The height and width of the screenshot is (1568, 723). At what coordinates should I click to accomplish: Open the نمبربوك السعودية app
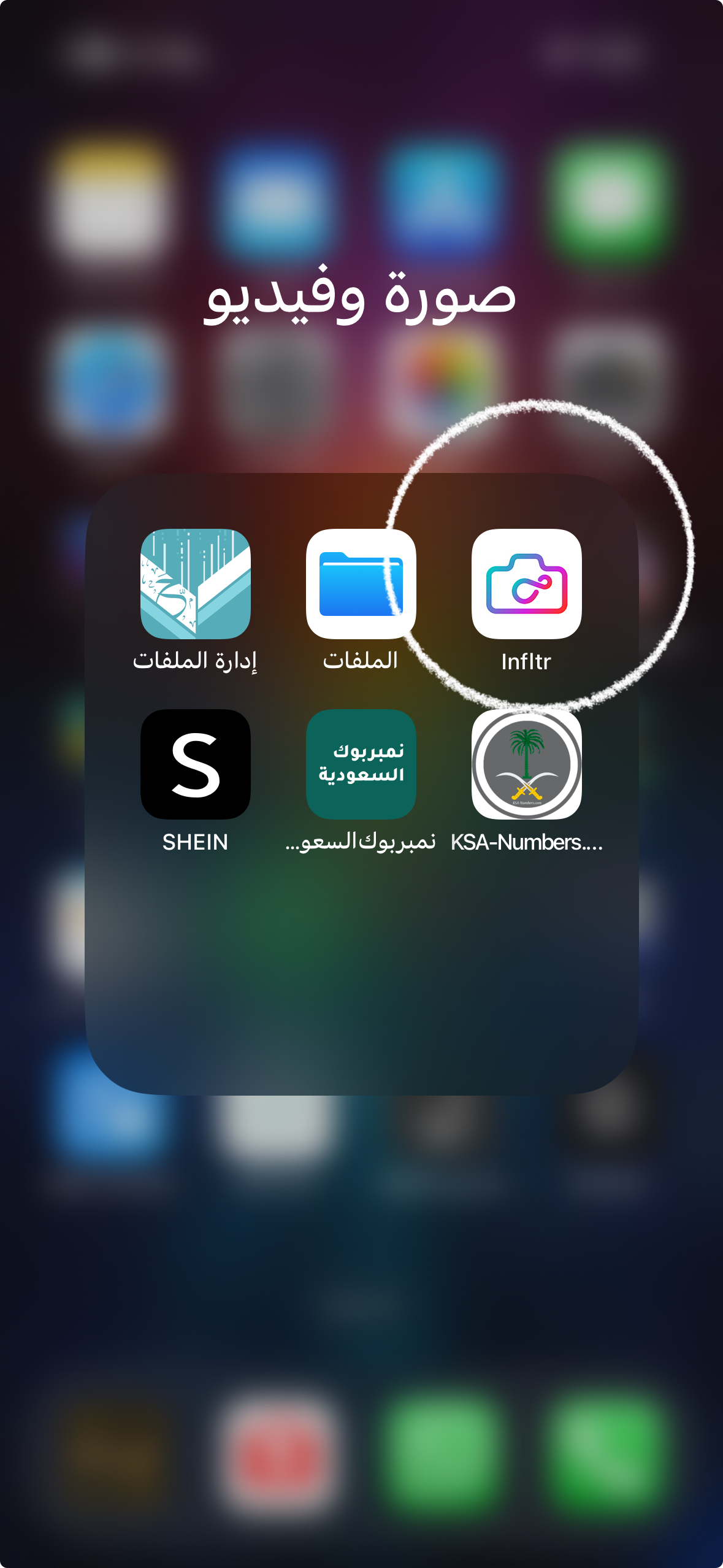point(361,764)
